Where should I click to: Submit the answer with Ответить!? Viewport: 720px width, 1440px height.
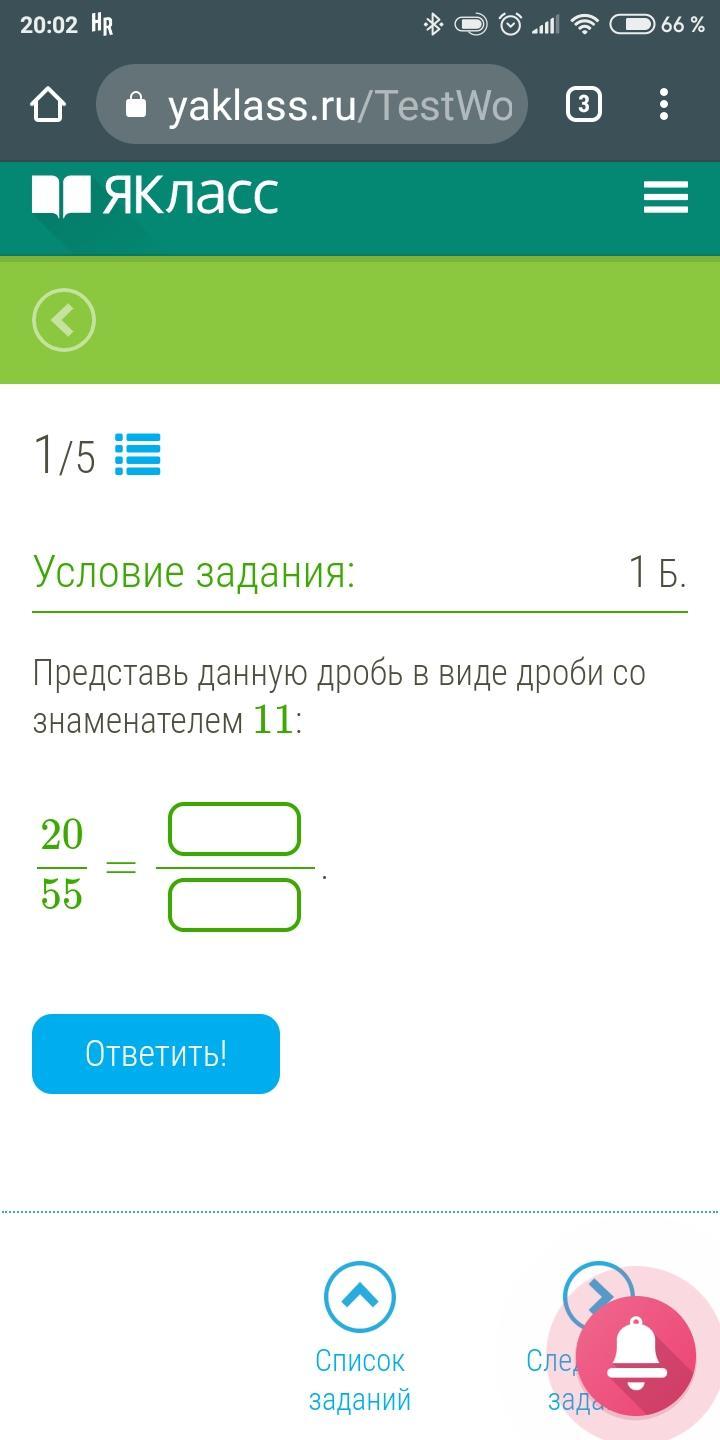pyautogui.click(x=156, y=1054)
